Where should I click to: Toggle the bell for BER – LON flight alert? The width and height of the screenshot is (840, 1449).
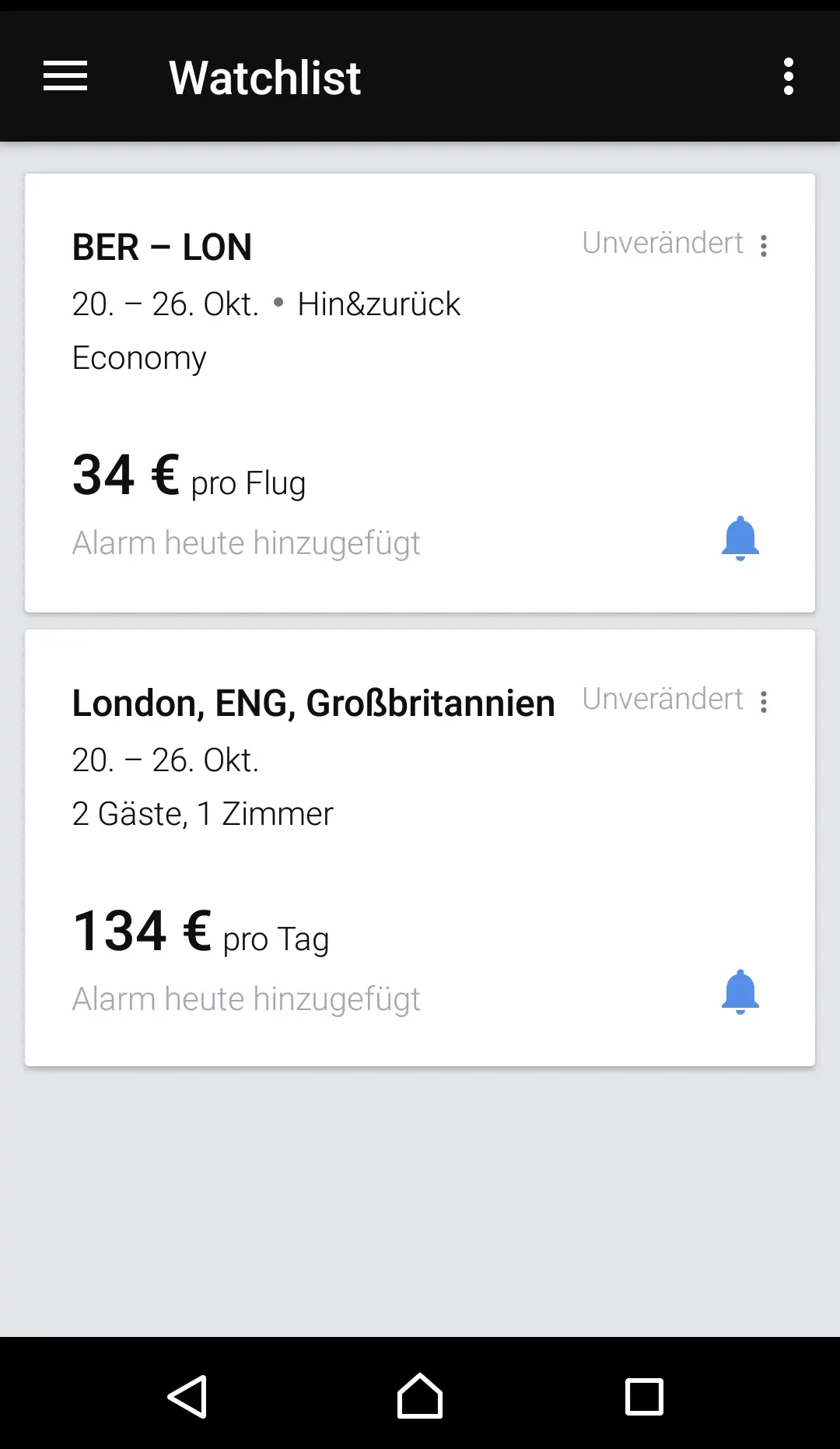(x=740, y=539)
